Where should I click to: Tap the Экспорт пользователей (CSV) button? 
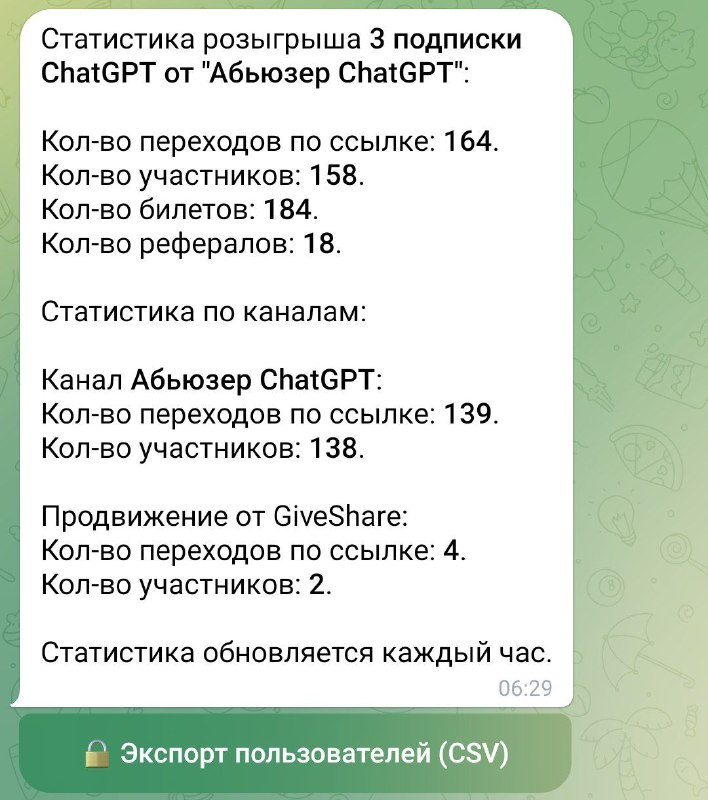[296, 754]
